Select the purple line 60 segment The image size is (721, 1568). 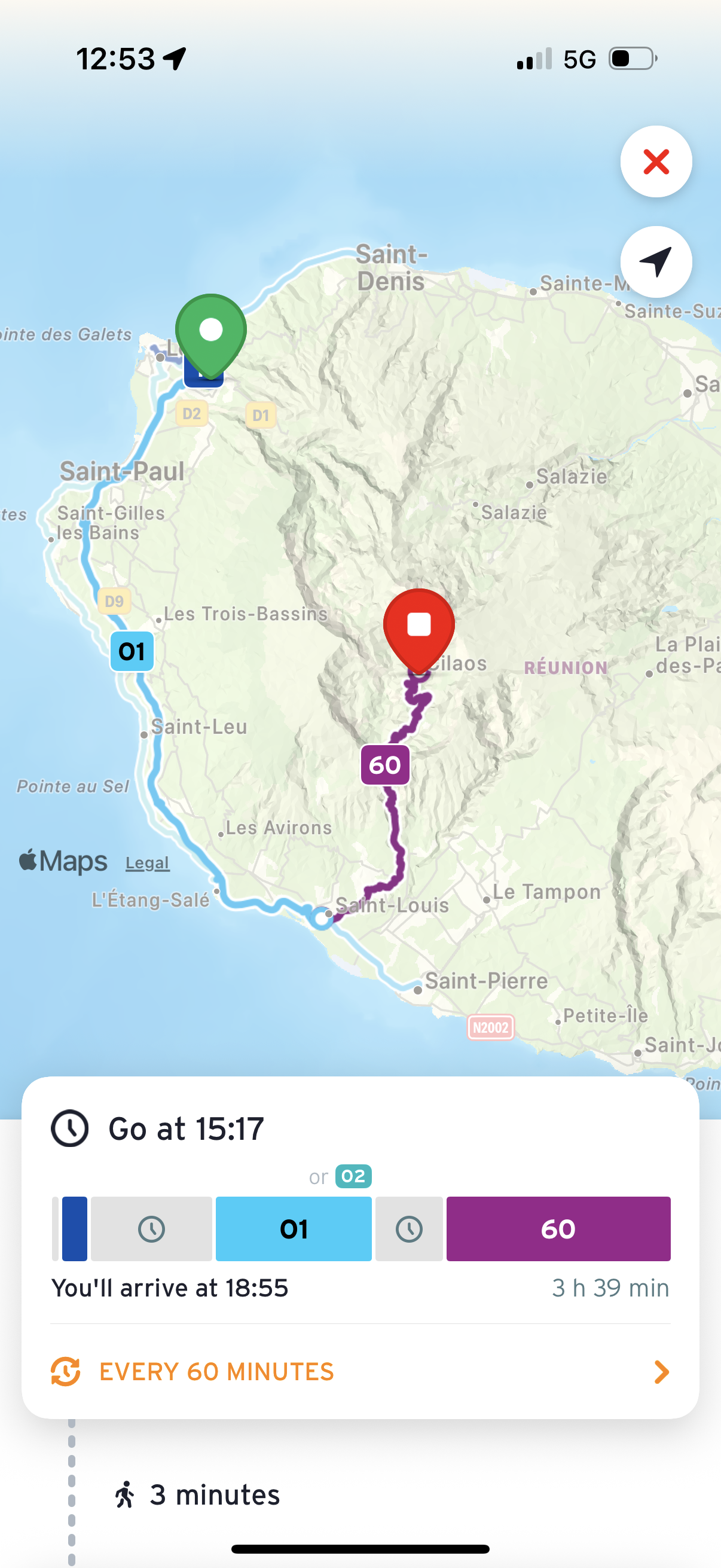tap(558, 1228)
